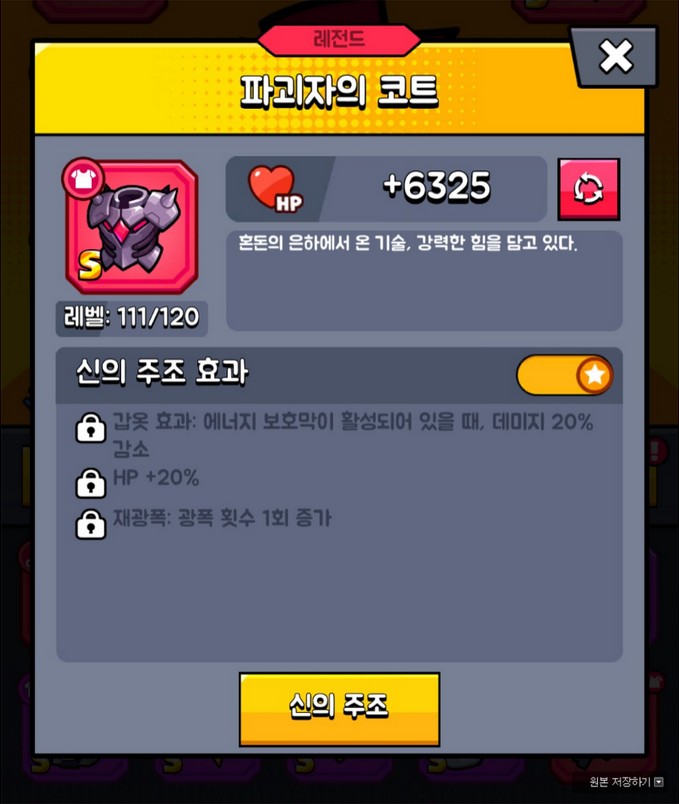The height and width of the screenshot is (804, 679).
Task: Tap 원본 저장하기 to save original
Action: 626,780
